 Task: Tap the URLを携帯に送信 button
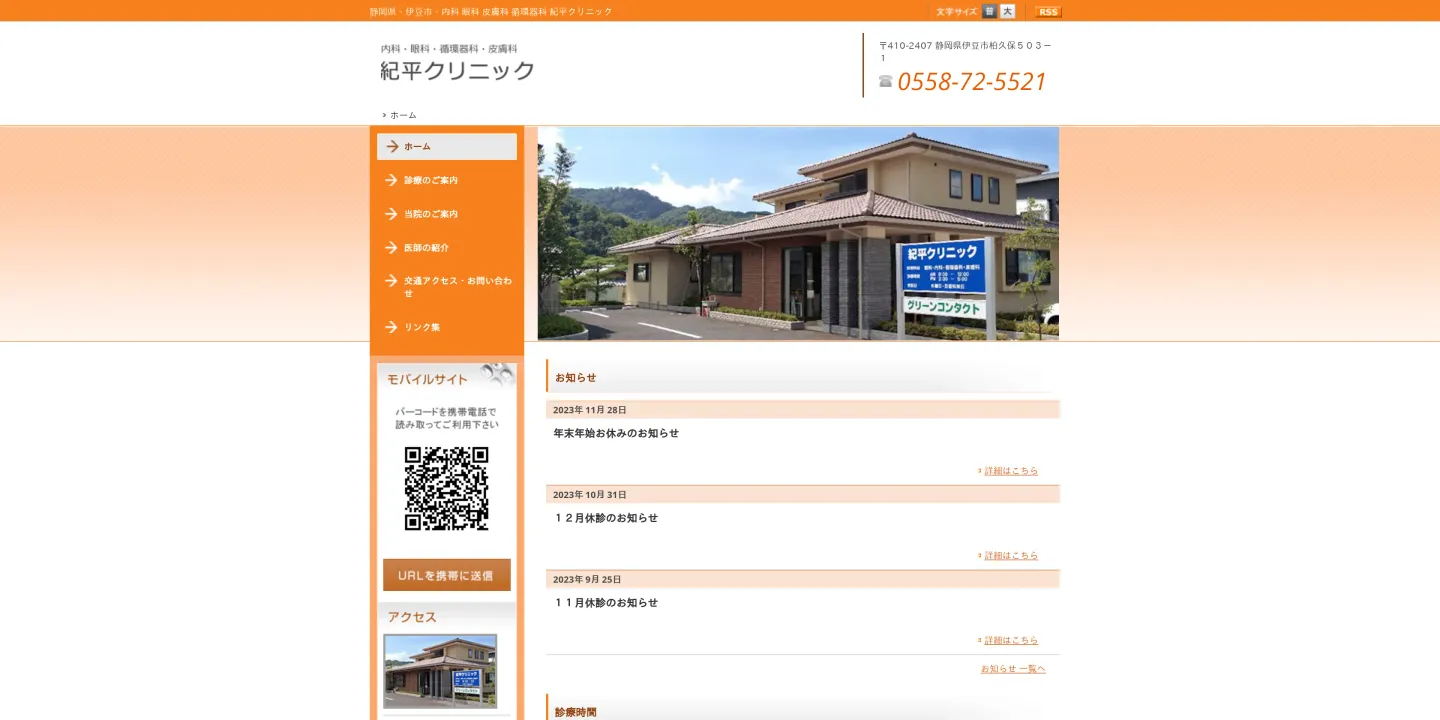pos(446,575)
